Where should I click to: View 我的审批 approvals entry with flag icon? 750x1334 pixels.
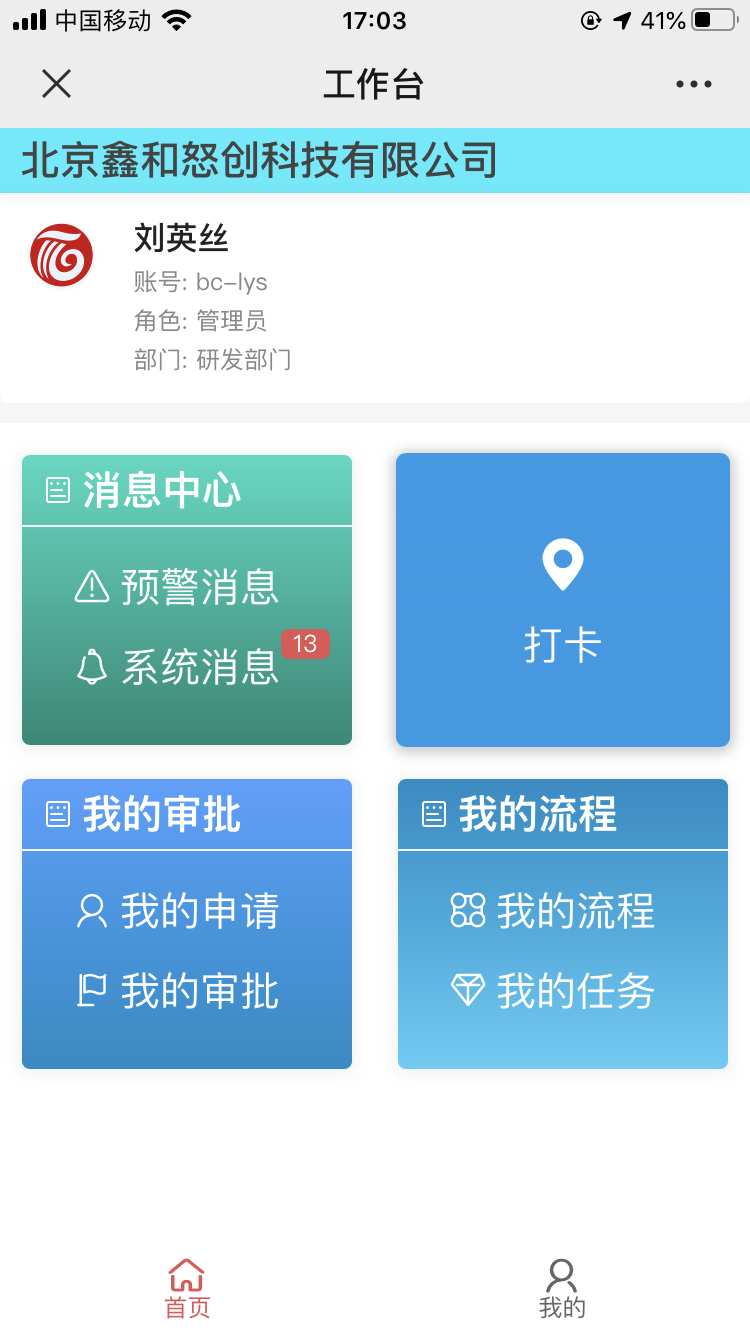(178, 991)
